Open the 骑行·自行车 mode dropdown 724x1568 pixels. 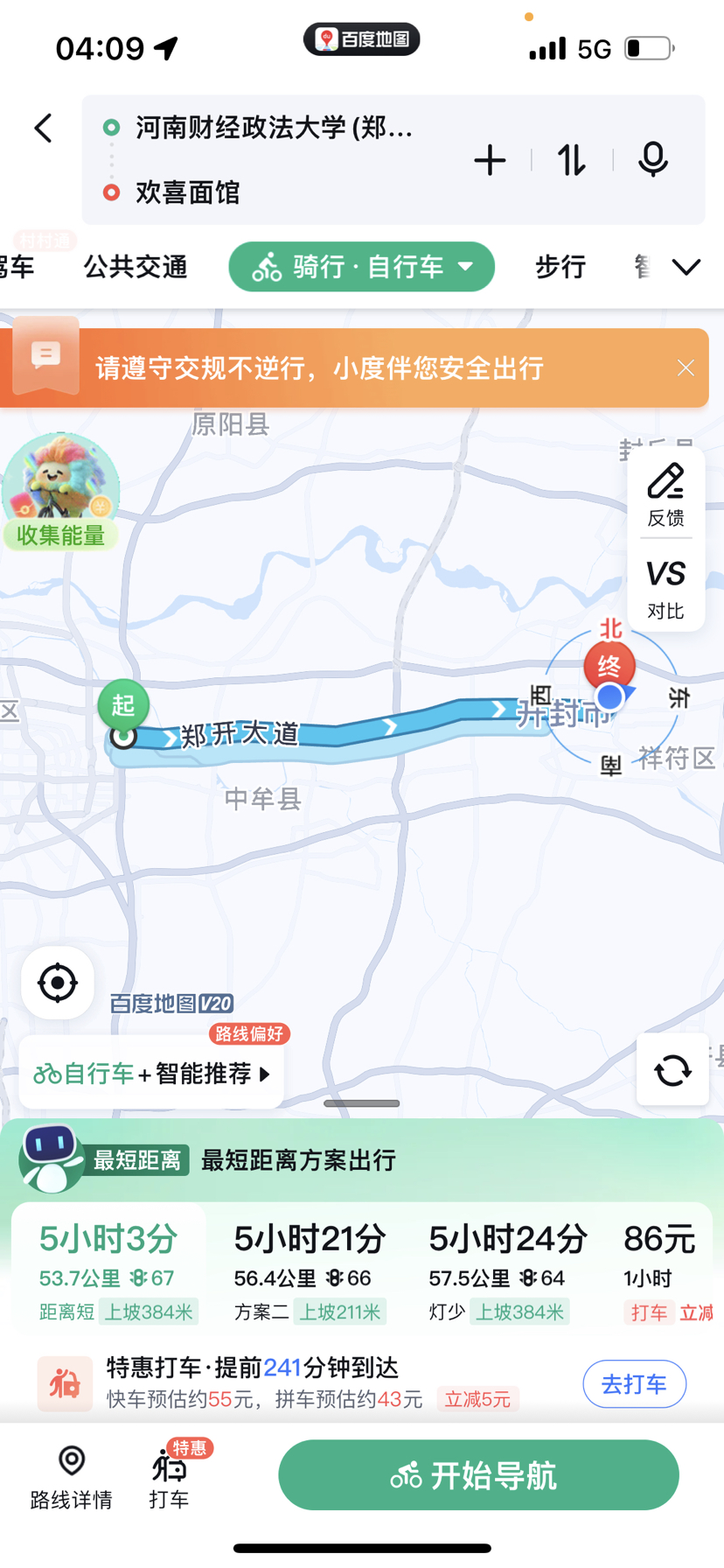(362, 267)
